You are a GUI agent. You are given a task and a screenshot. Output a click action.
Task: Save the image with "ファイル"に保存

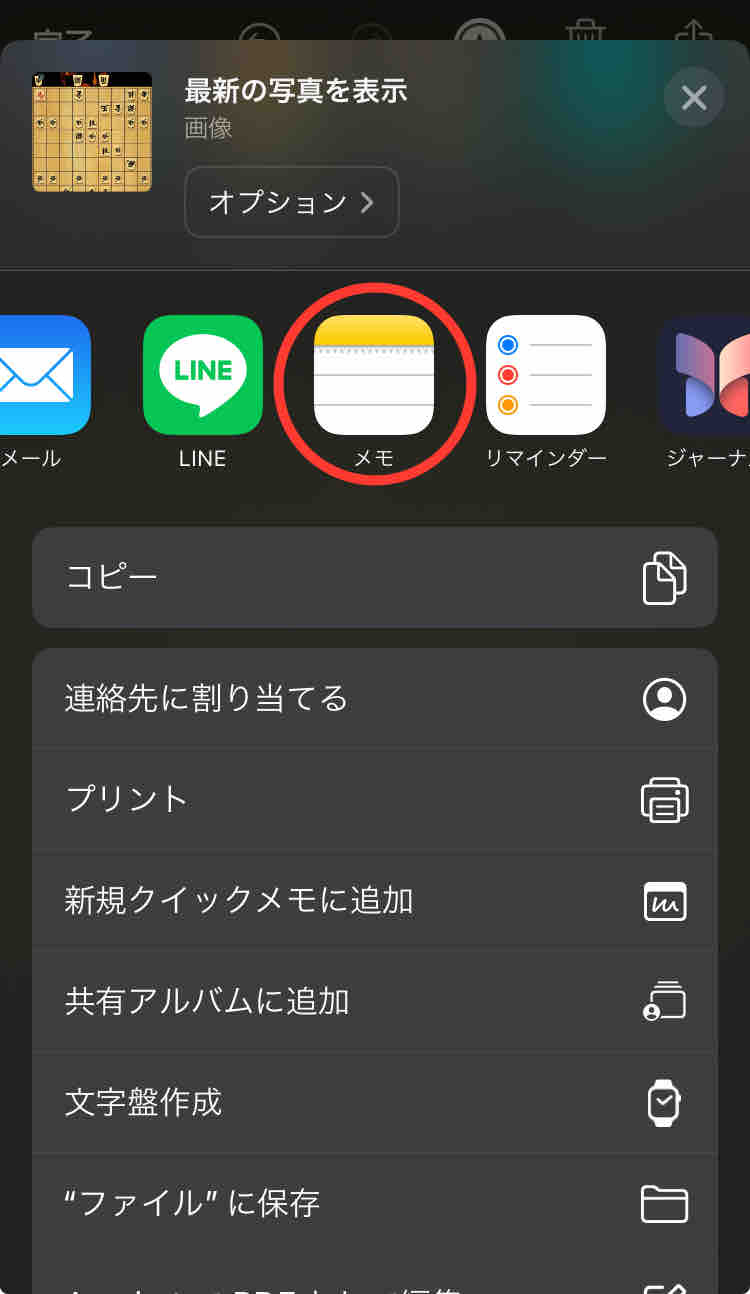(374, 1203)
